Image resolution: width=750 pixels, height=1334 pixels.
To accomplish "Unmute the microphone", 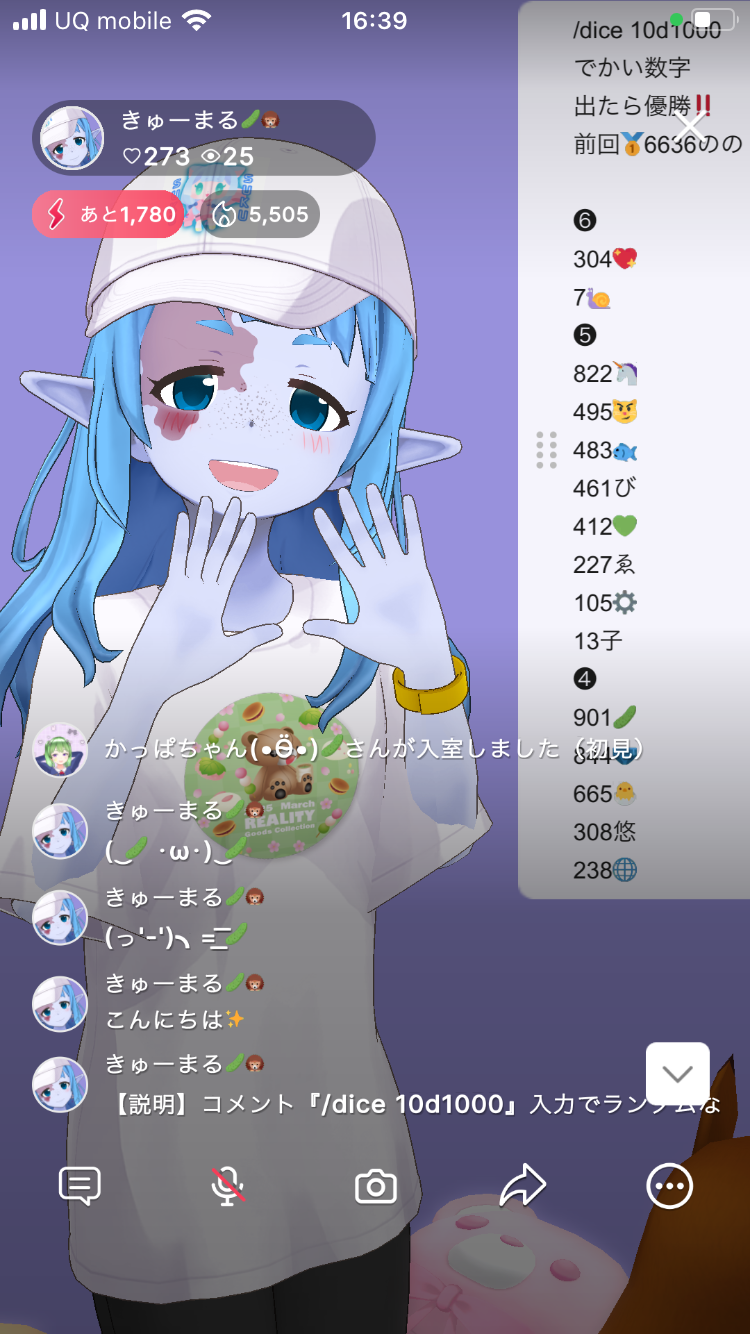I will (x=228, y=1186).
